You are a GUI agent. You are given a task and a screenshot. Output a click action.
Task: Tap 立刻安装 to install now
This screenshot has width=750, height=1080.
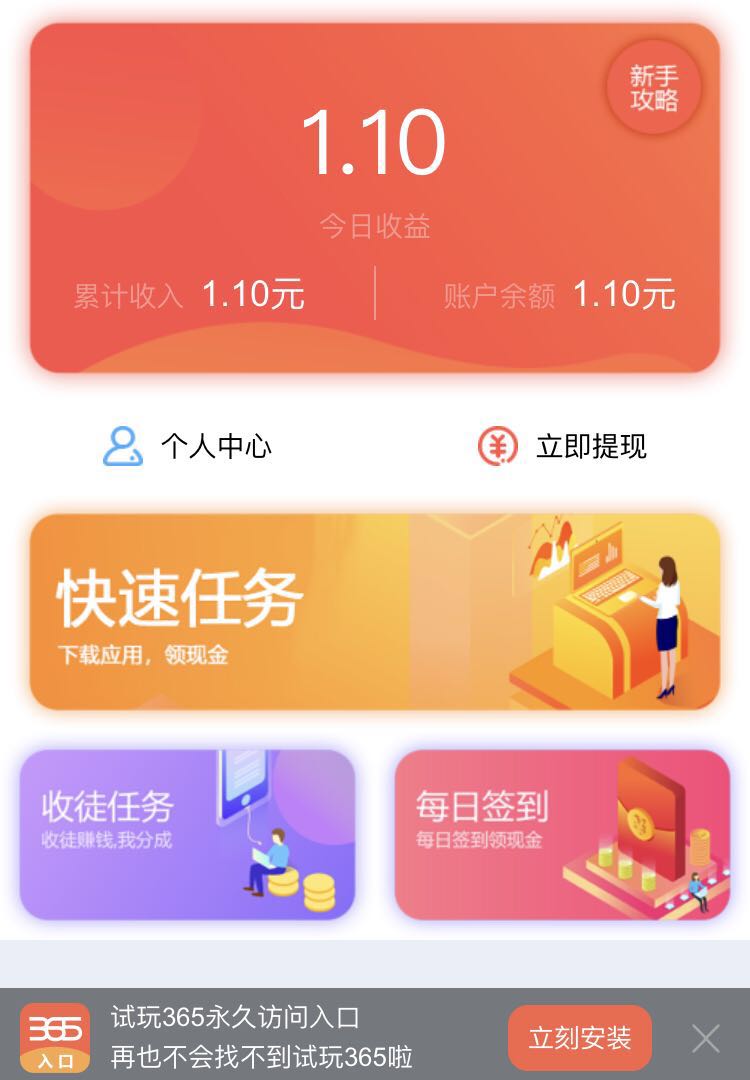click(580, 1038)
